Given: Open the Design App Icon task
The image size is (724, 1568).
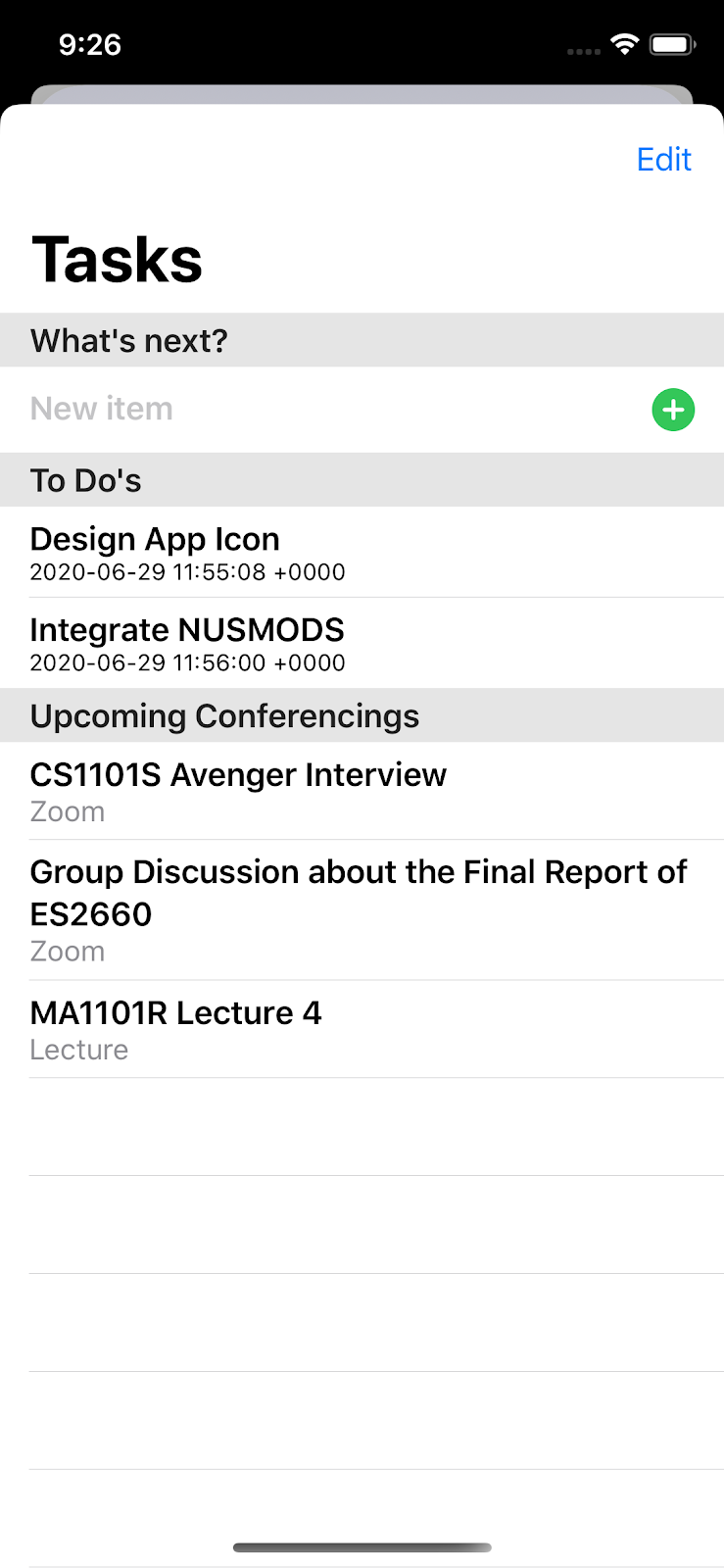Looking at the screenshot, I should point(362,553).
